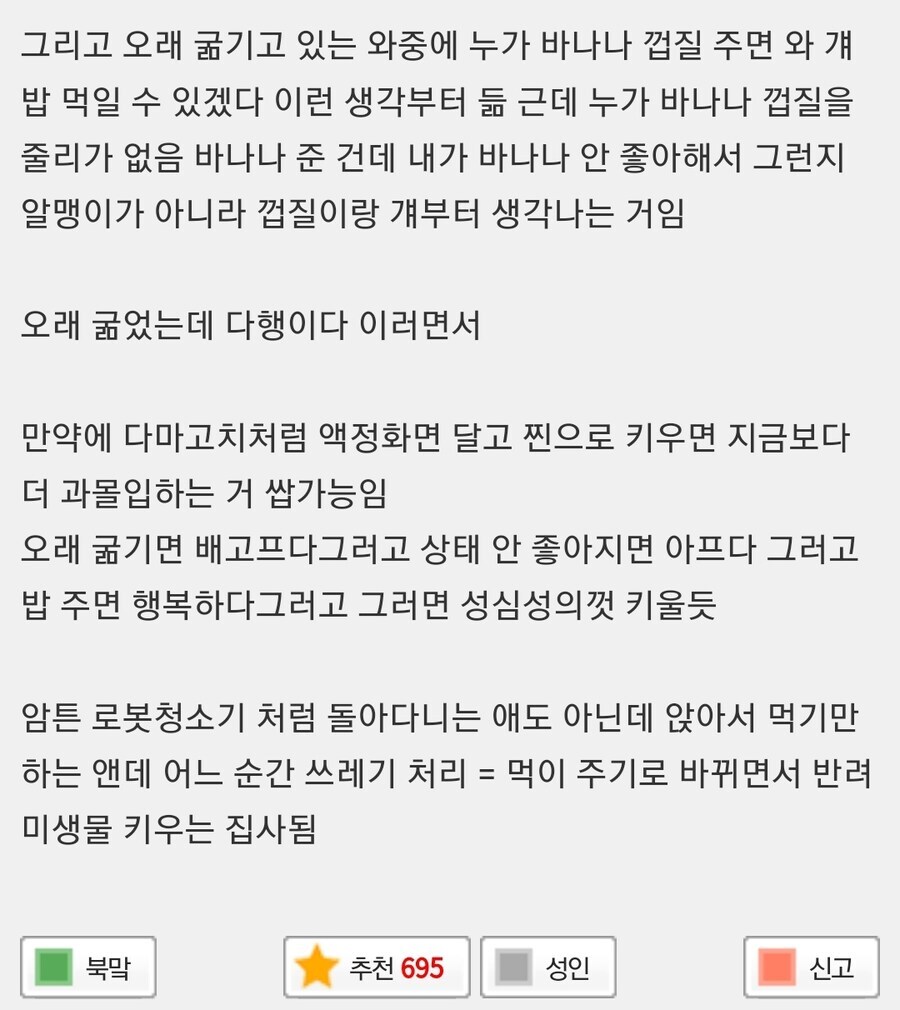Screen dimensions: 900x1010
Task: Report the post using 신고 button
Action: tap(811, 967)
